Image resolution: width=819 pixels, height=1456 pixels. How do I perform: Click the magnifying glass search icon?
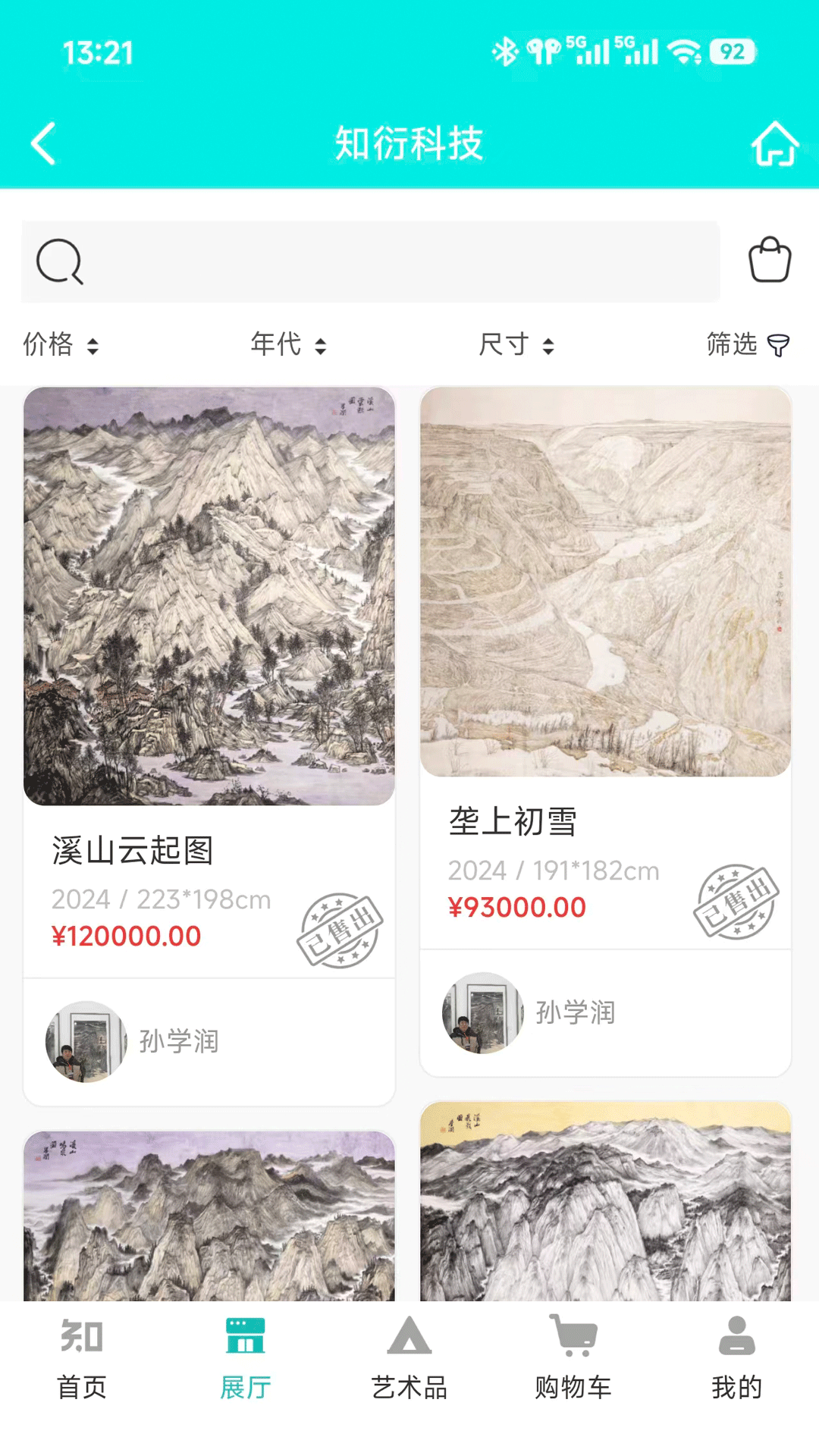61,262
